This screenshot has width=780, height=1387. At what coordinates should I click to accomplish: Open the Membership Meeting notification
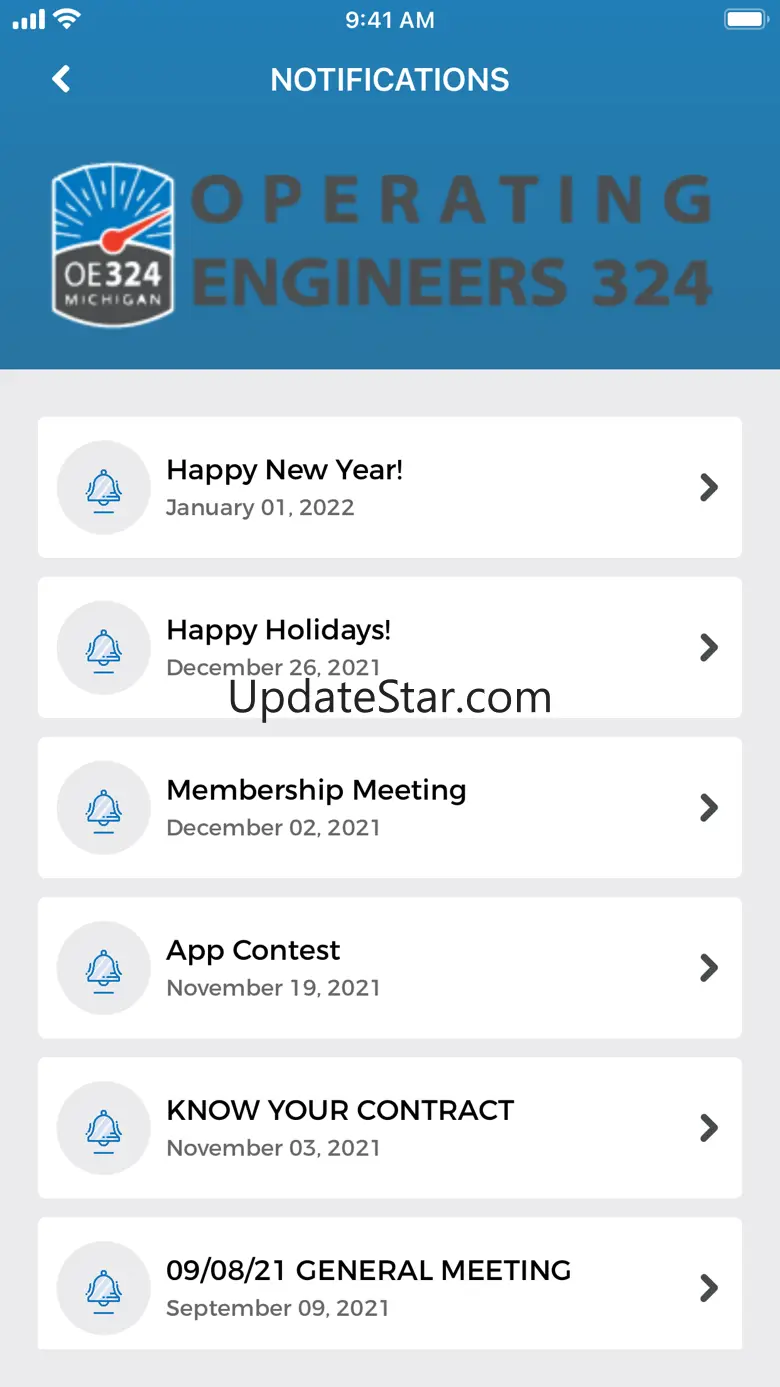389,807
